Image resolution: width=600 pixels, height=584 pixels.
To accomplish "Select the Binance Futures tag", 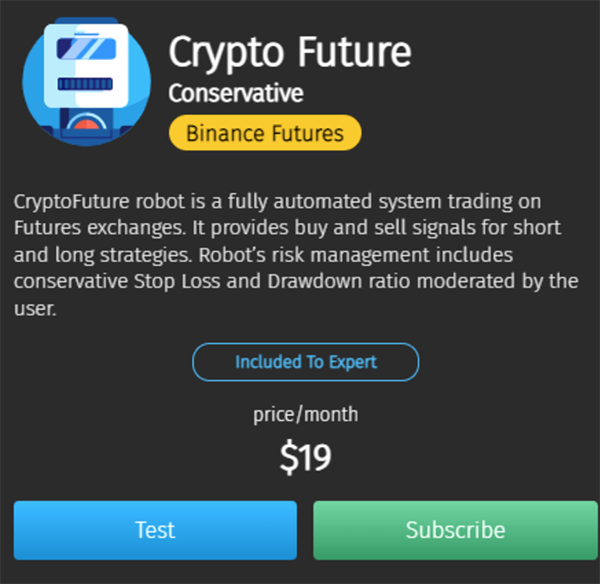I will pos(265,133).
